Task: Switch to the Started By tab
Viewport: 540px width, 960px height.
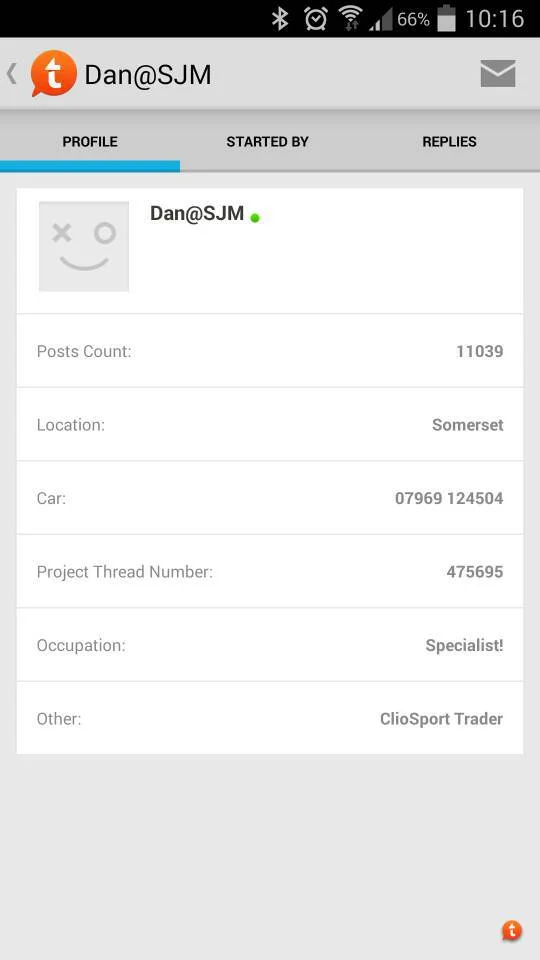Action: pyautogui.click(x=268, y=141)
